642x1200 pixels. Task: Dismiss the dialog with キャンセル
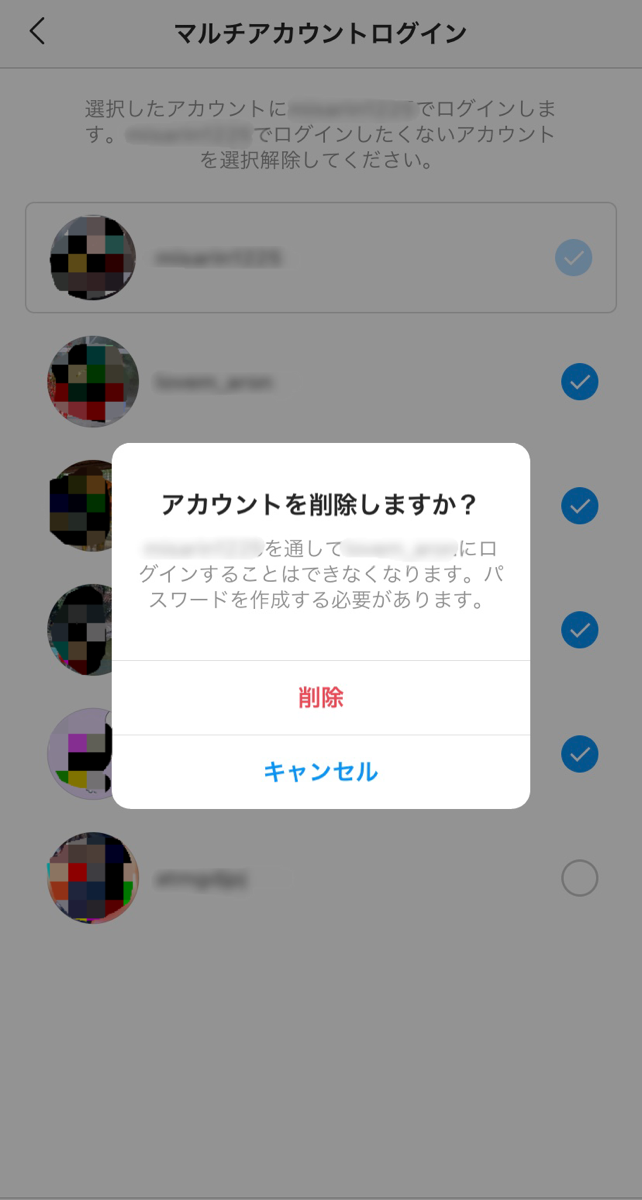click(x=321, y=772)
